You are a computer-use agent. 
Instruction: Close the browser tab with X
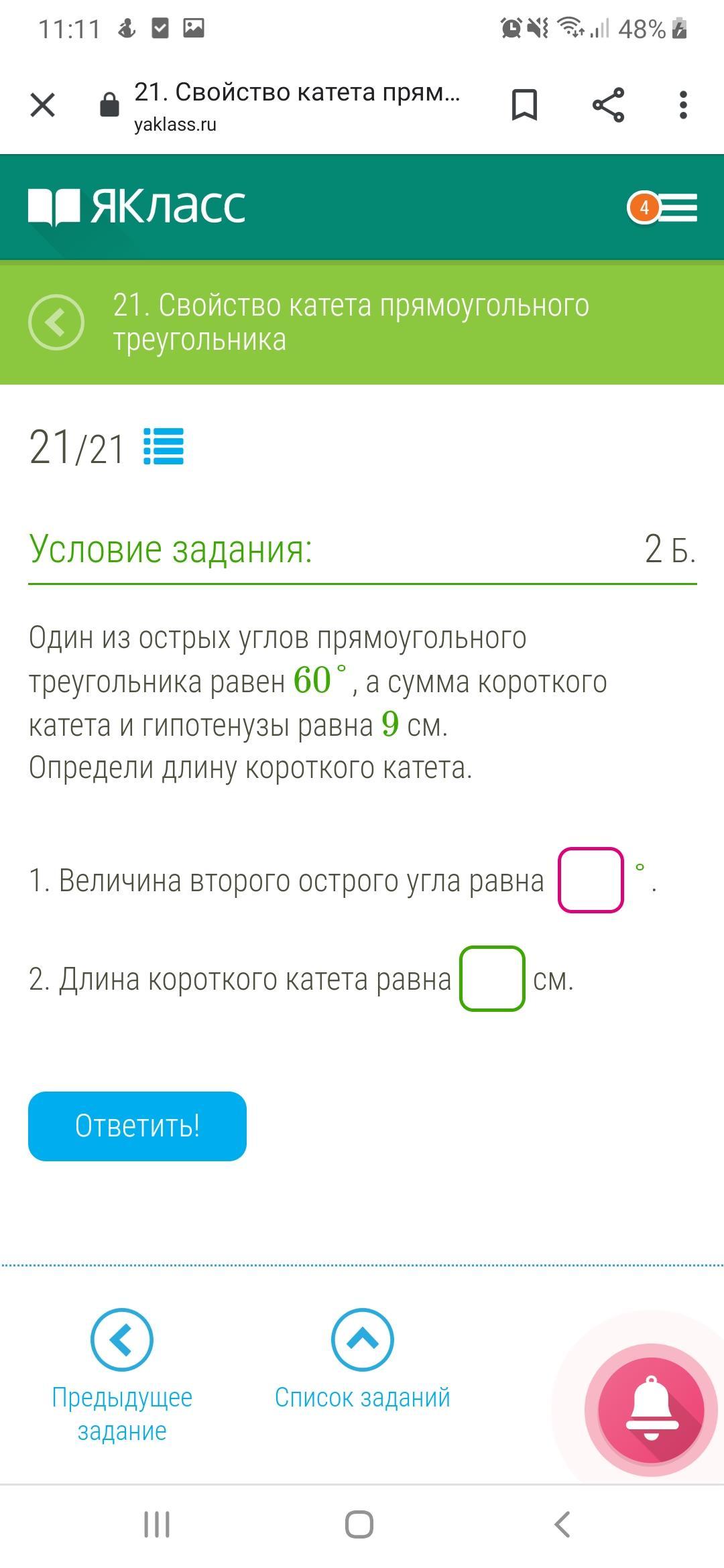point(43,105)
